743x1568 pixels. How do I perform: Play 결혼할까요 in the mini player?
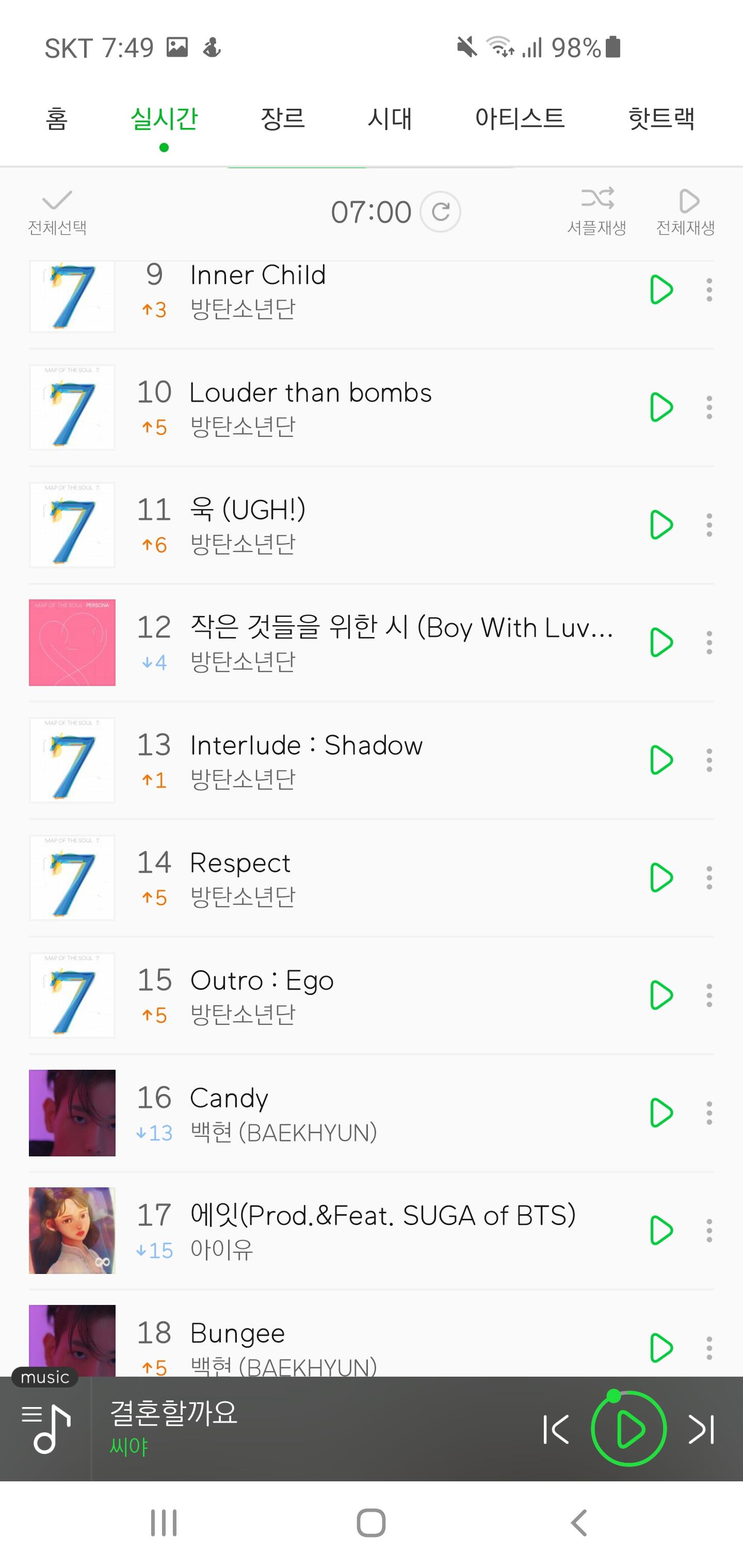point(628,1429)
